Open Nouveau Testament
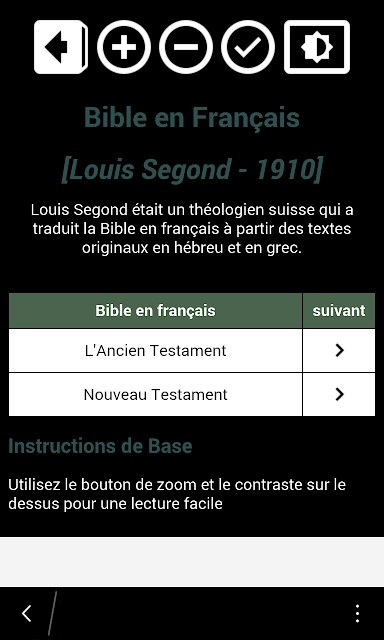 click(192, 395)
